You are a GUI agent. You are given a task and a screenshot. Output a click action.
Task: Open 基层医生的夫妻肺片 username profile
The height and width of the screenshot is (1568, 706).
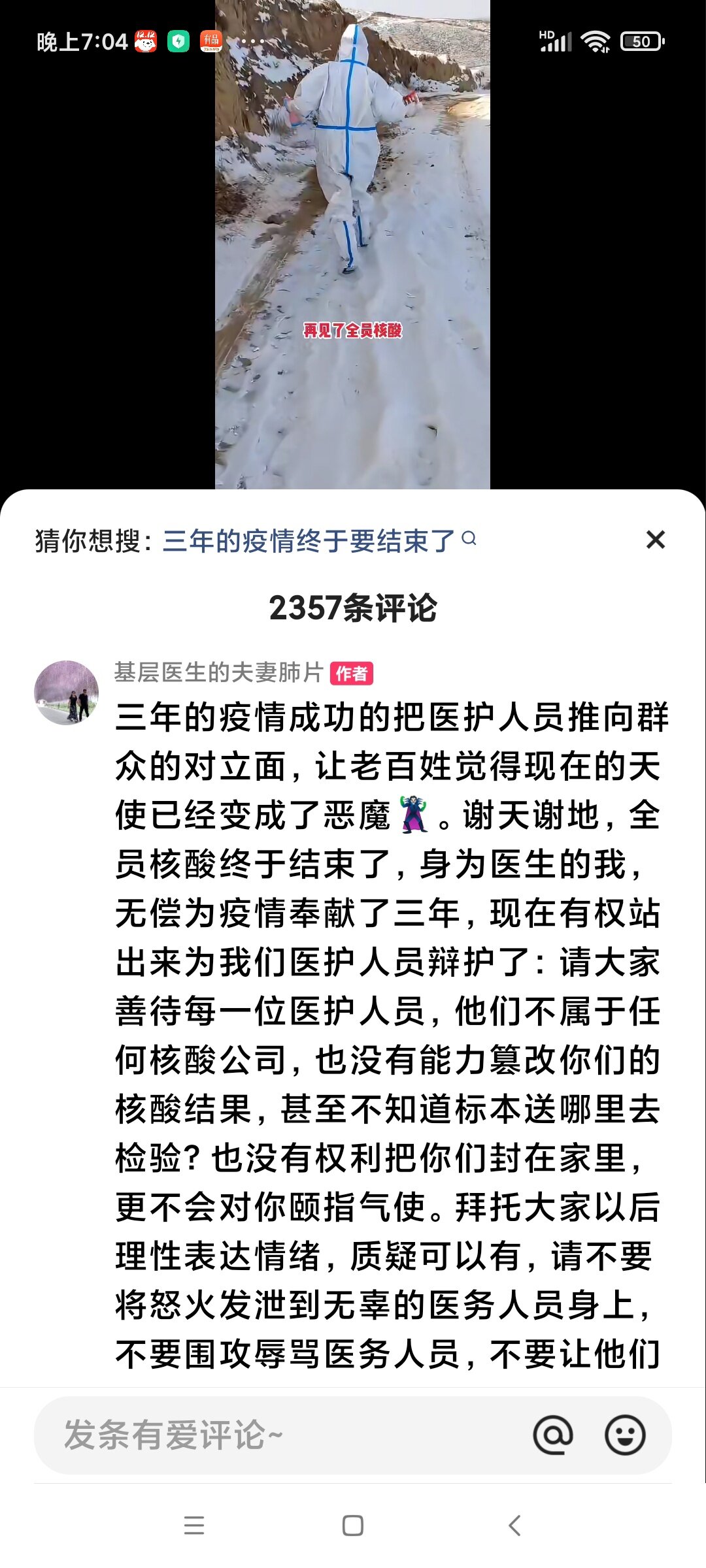tap(219, 672)
